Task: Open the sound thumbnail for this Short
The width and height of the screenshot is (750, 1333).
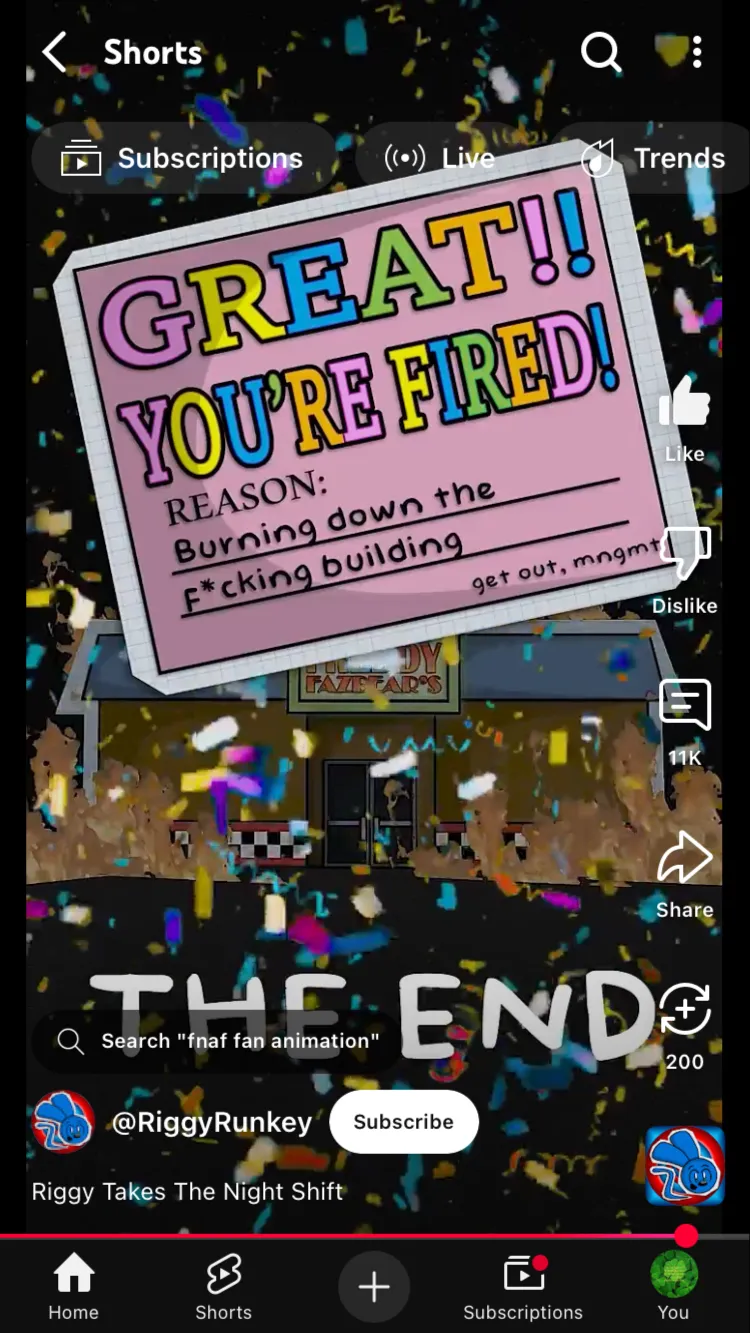Action: point(685,1166)
